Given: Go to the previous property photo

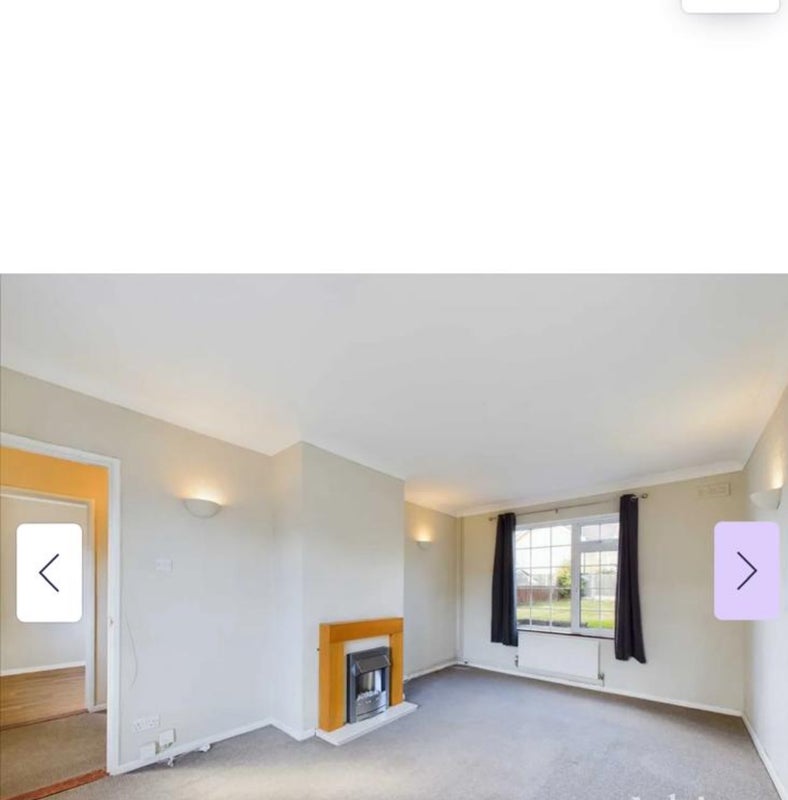Looking at the screenshot, I should [49, 573].
